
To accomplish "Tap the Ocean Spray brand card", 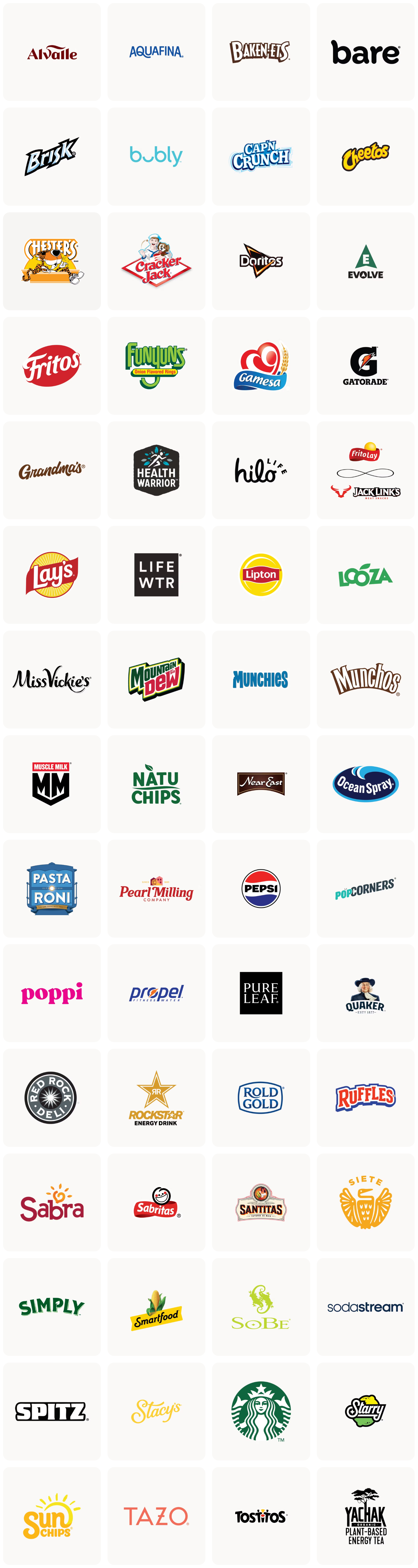I will (x=365, y=784).
